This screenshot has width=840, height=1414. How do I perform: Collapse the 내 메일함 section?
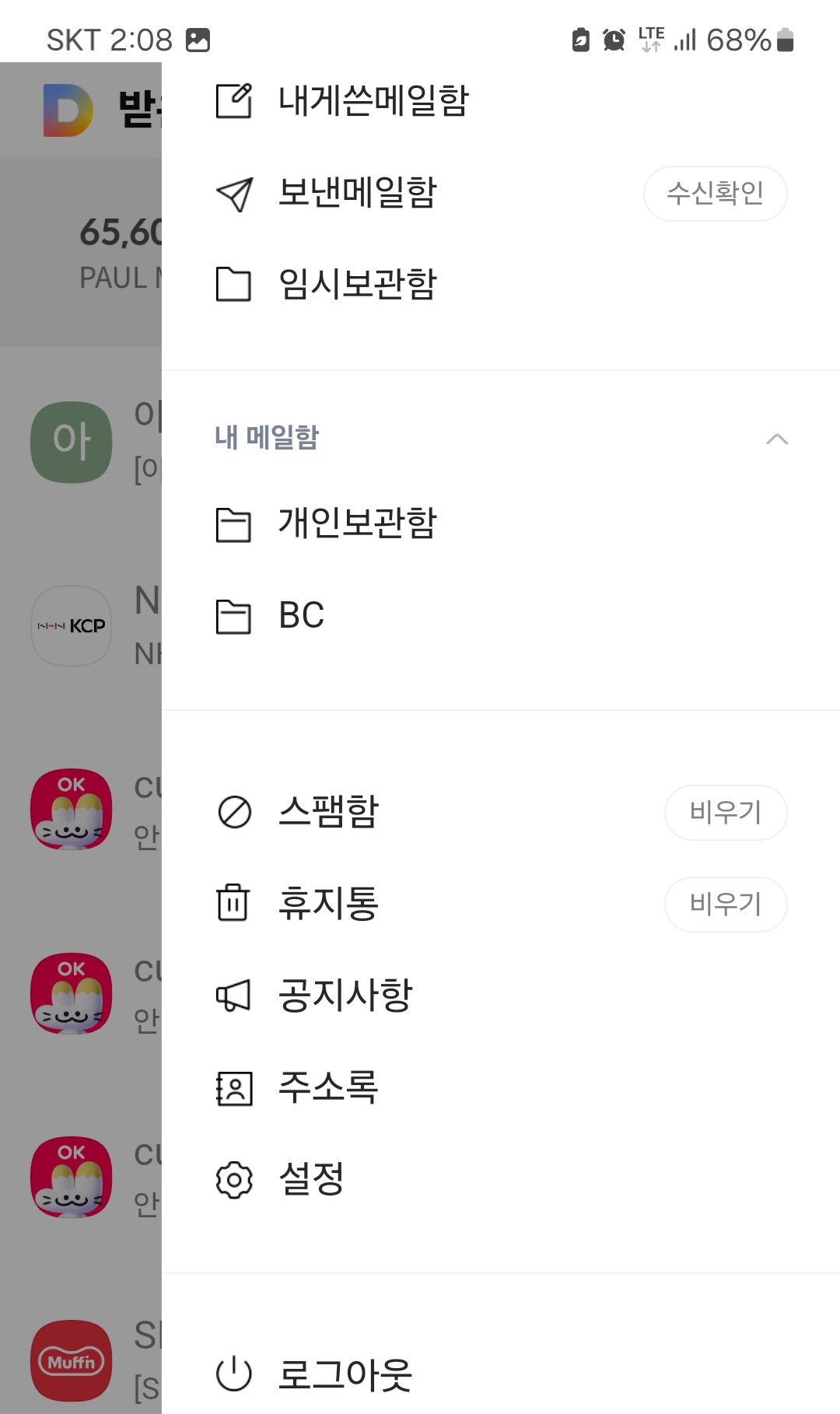coord(776,439)
